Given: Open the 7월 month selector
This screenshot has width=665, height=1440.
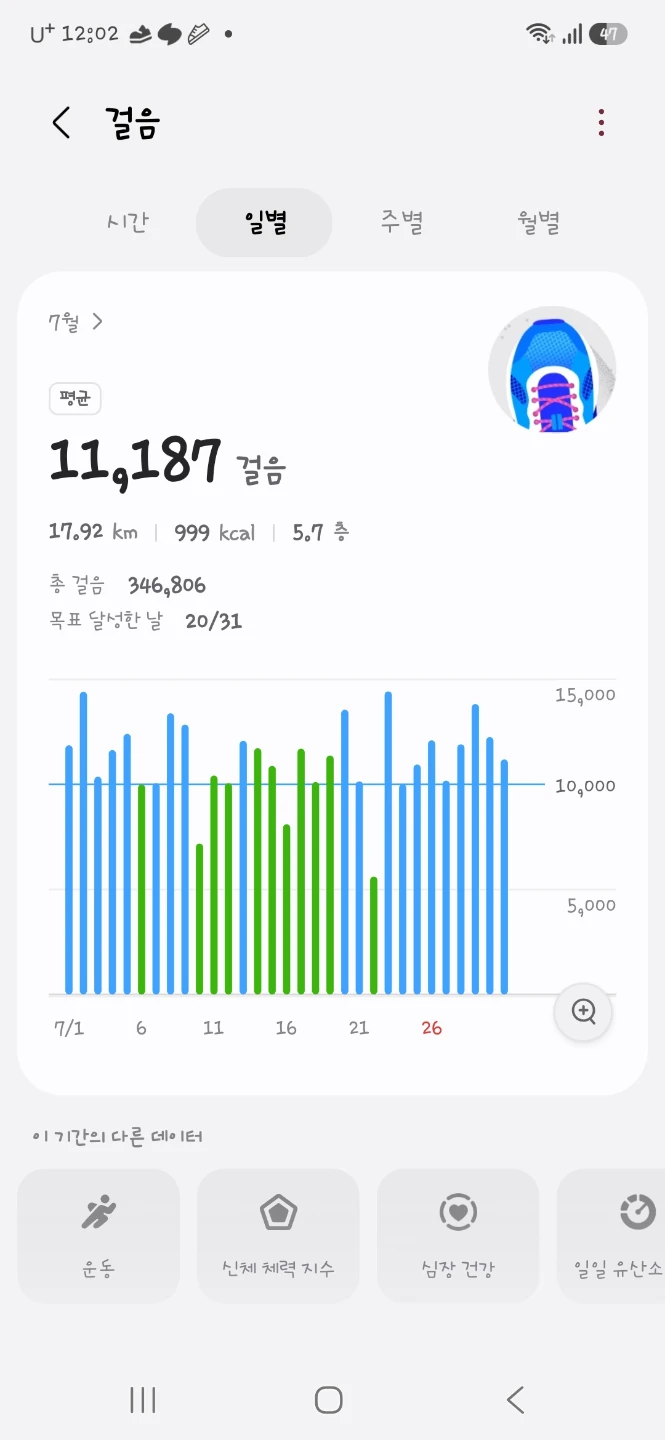Looking at the screenshot, I should (x=76, y=322).
